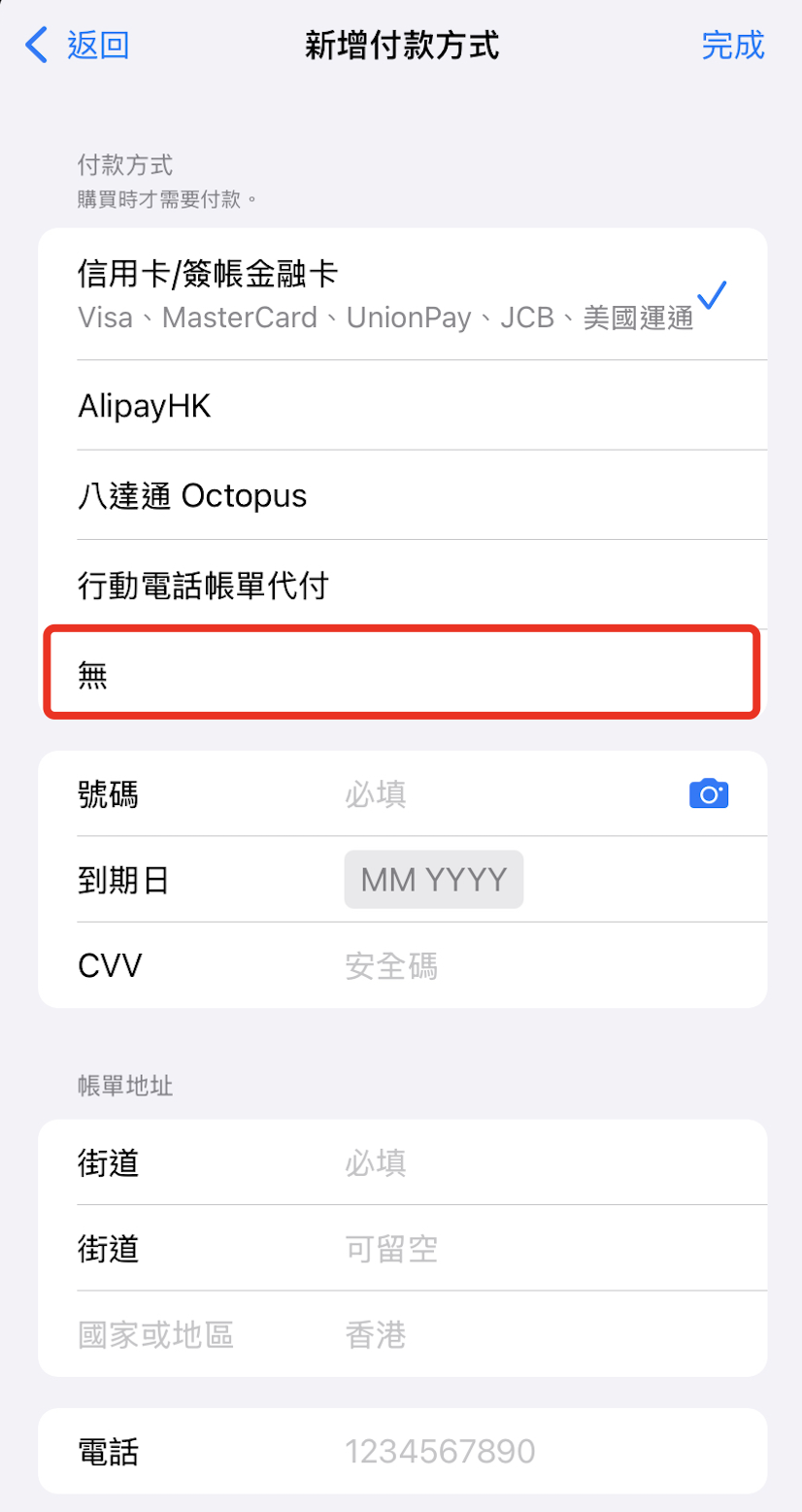
Task: Enter the required 街道 address field
Action: pos(485,1162)
